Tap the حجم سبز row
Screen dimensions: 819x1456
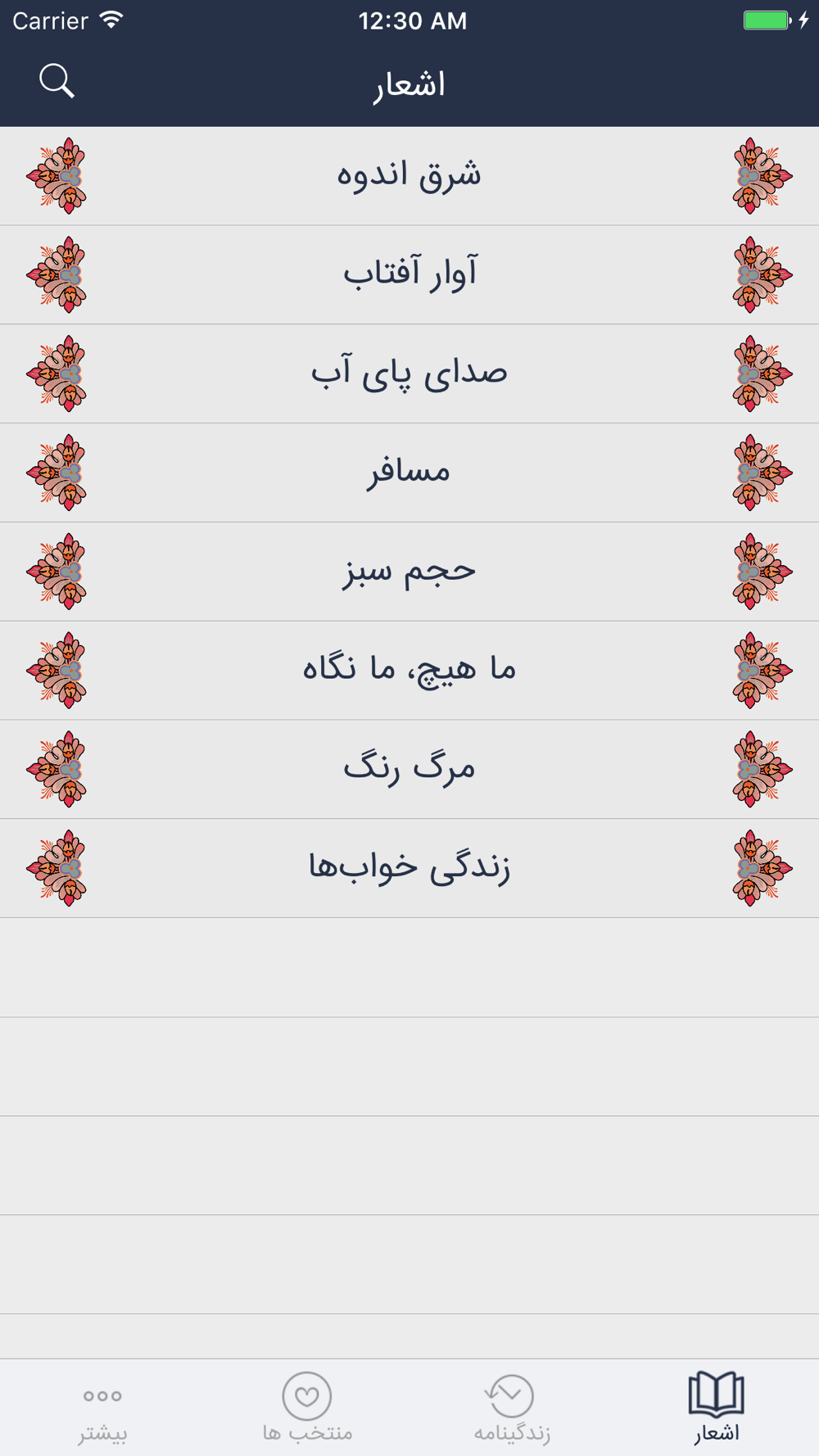409,572
